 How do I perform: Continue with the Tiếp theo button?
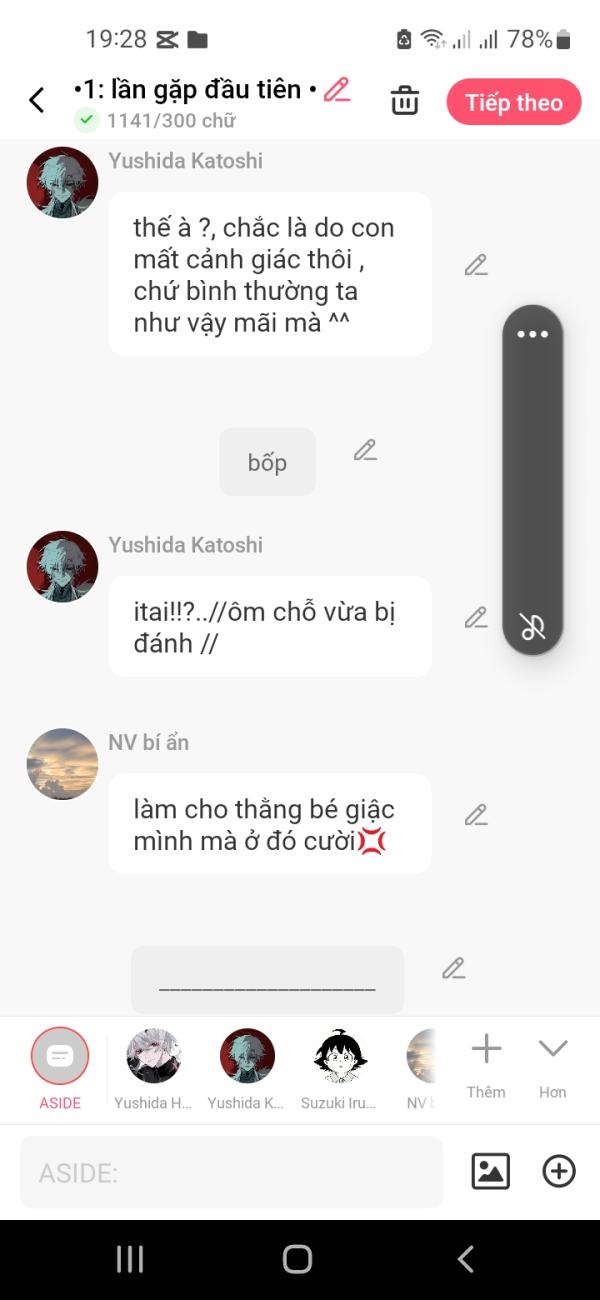(513, 102)
